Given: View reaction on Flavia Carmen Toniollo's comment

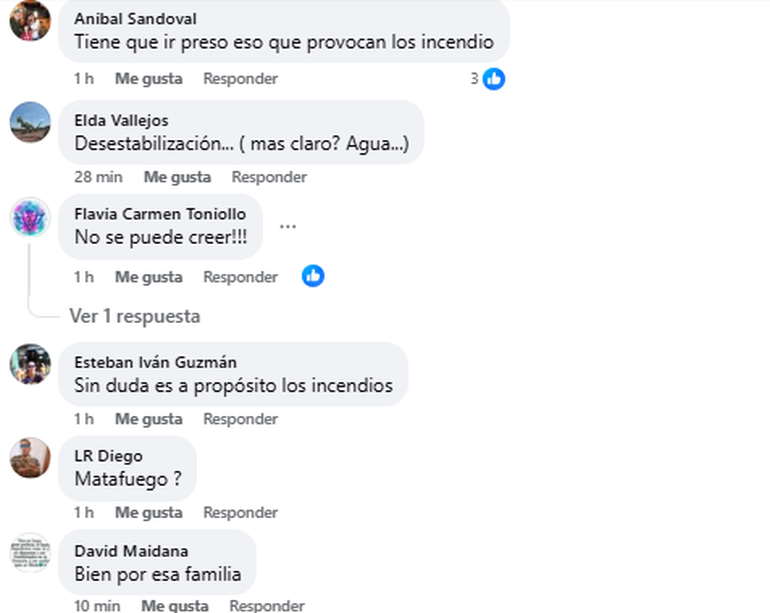Looking at the screenshot, I should click(x=313, y=276).
